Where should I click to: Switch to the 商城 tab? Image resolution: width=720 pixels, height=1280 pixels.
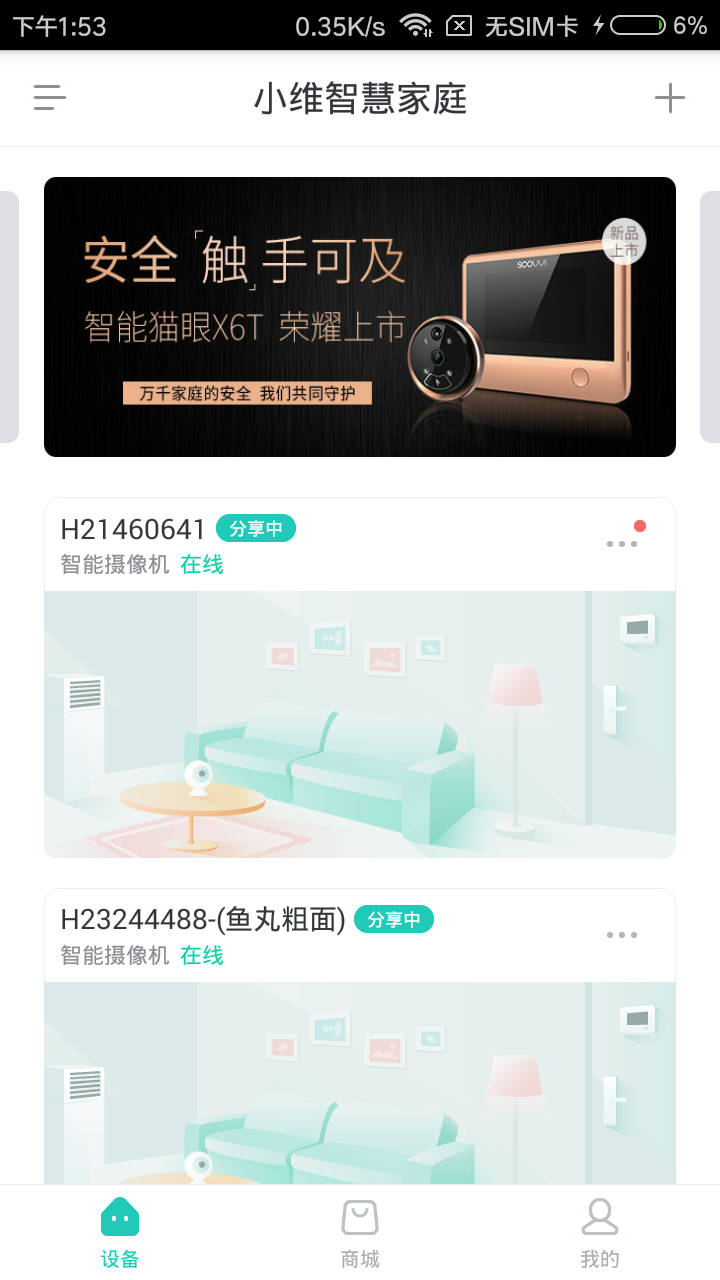coord(360,1234)
